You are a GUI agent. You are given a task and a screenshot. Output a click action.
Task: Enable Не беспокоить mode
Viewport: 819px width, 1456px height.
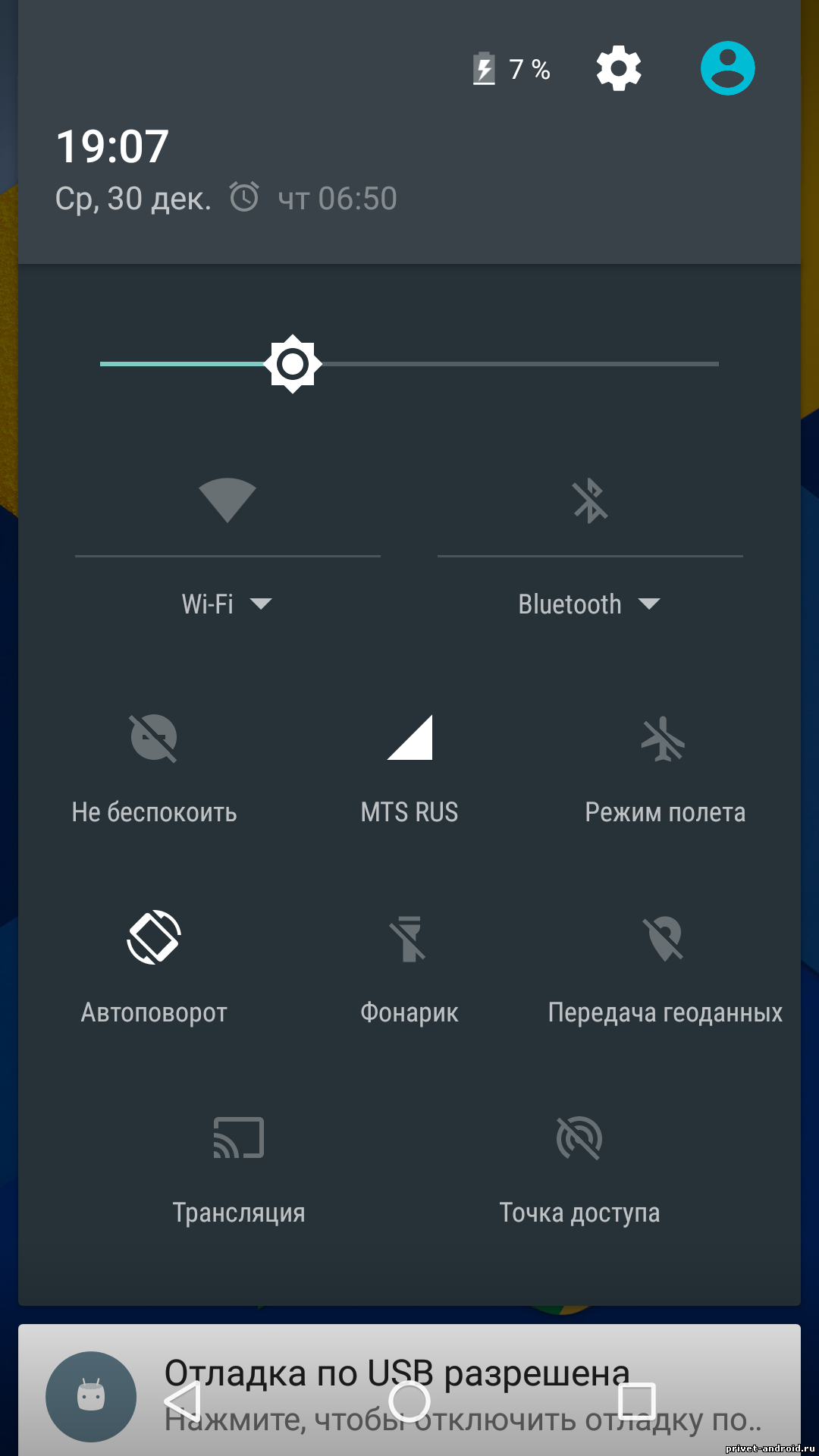click(154, 738)
